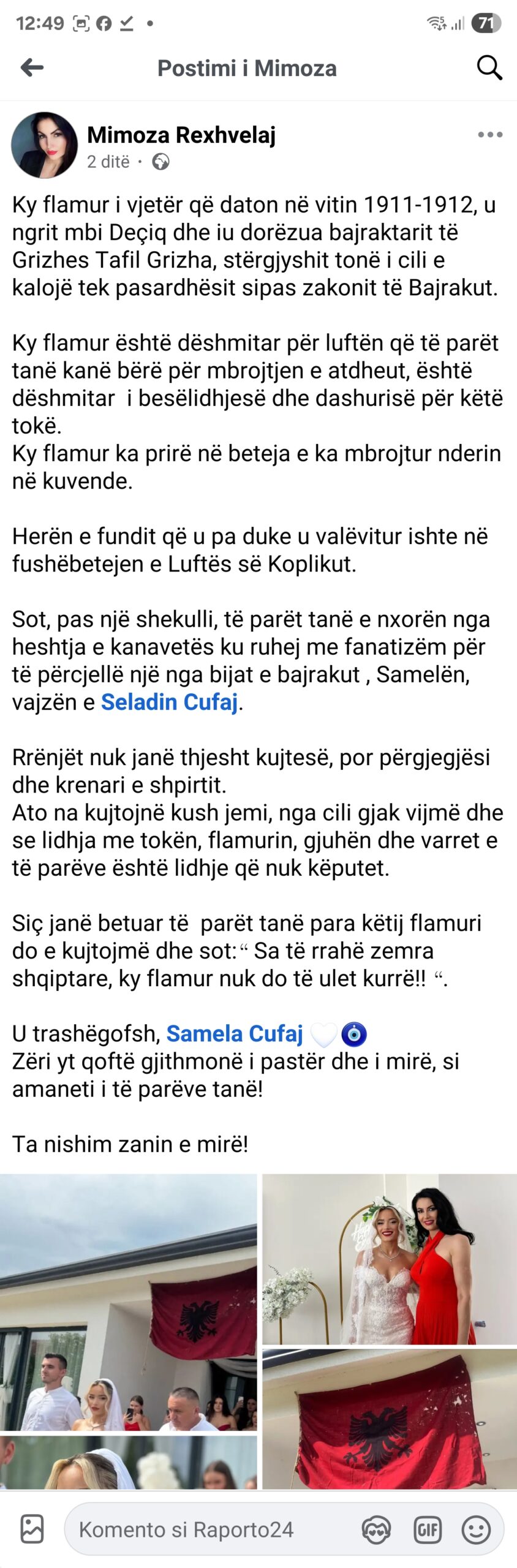Open the Seladin Cufaj tagged profile
The height and width of the screenshot is (1568, 517).
click(169, 702)
